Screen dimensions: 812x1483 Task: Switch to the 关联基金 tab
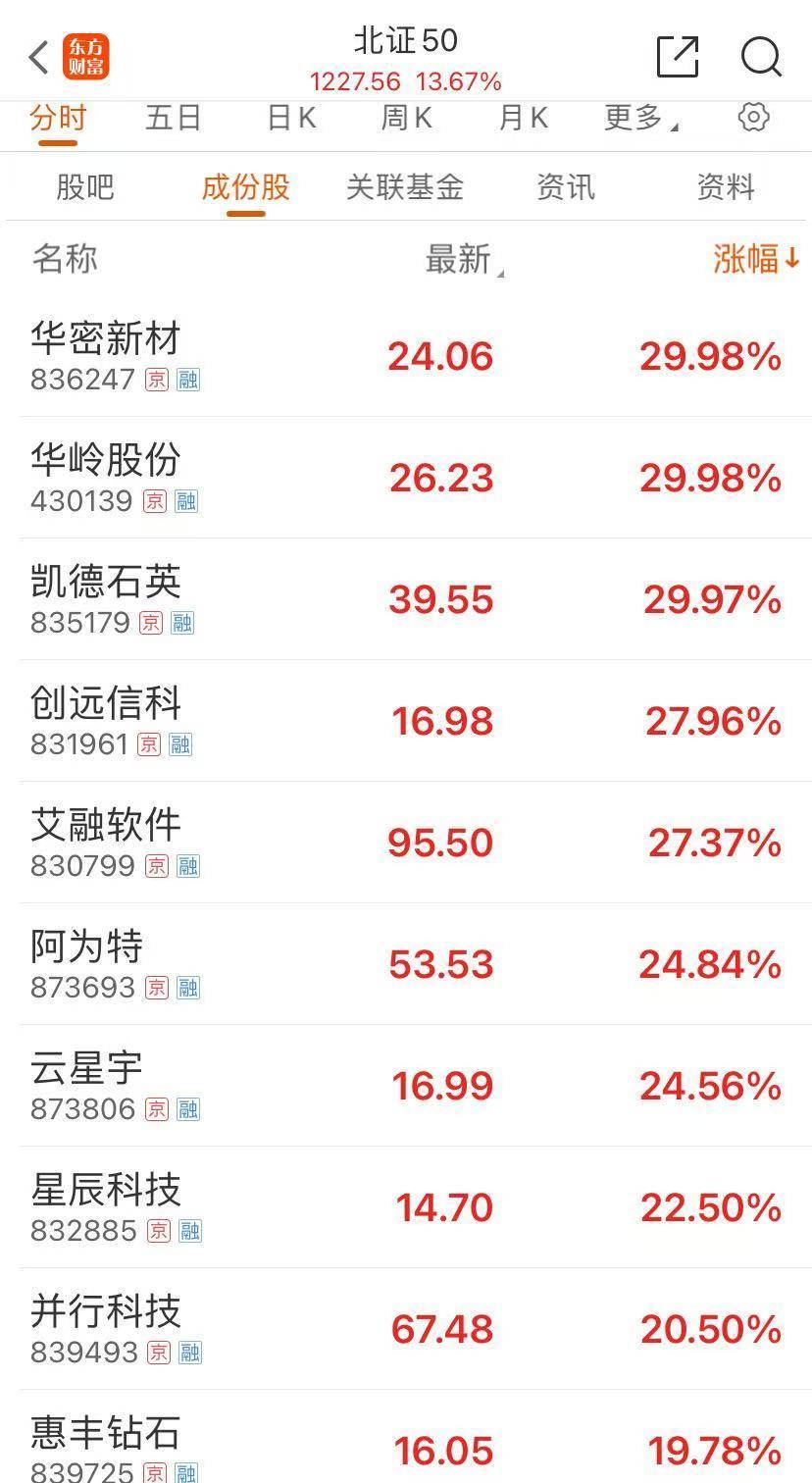(x=405, y=186)
